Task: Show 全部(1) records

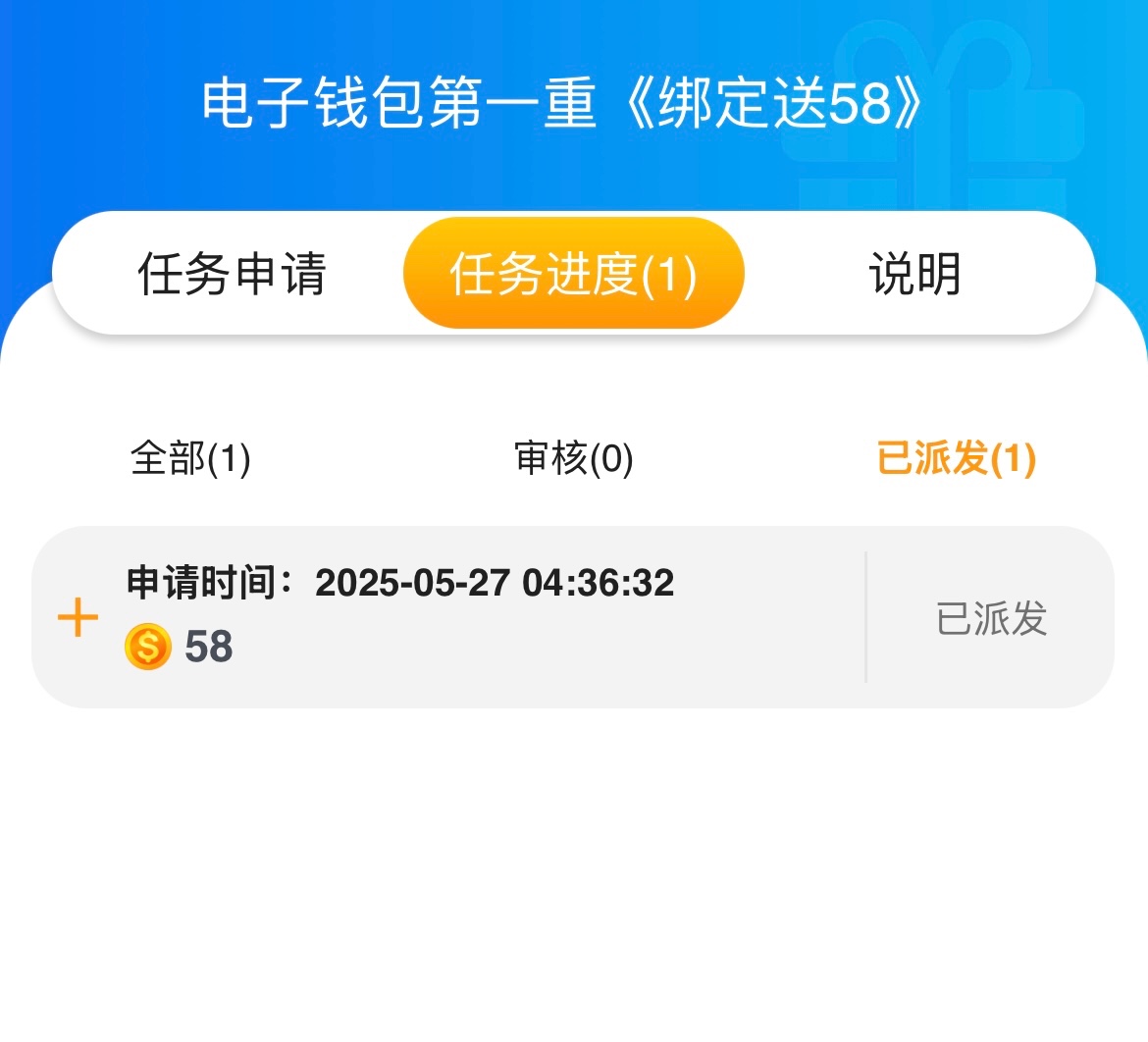Action: click(x=190, y=458)
